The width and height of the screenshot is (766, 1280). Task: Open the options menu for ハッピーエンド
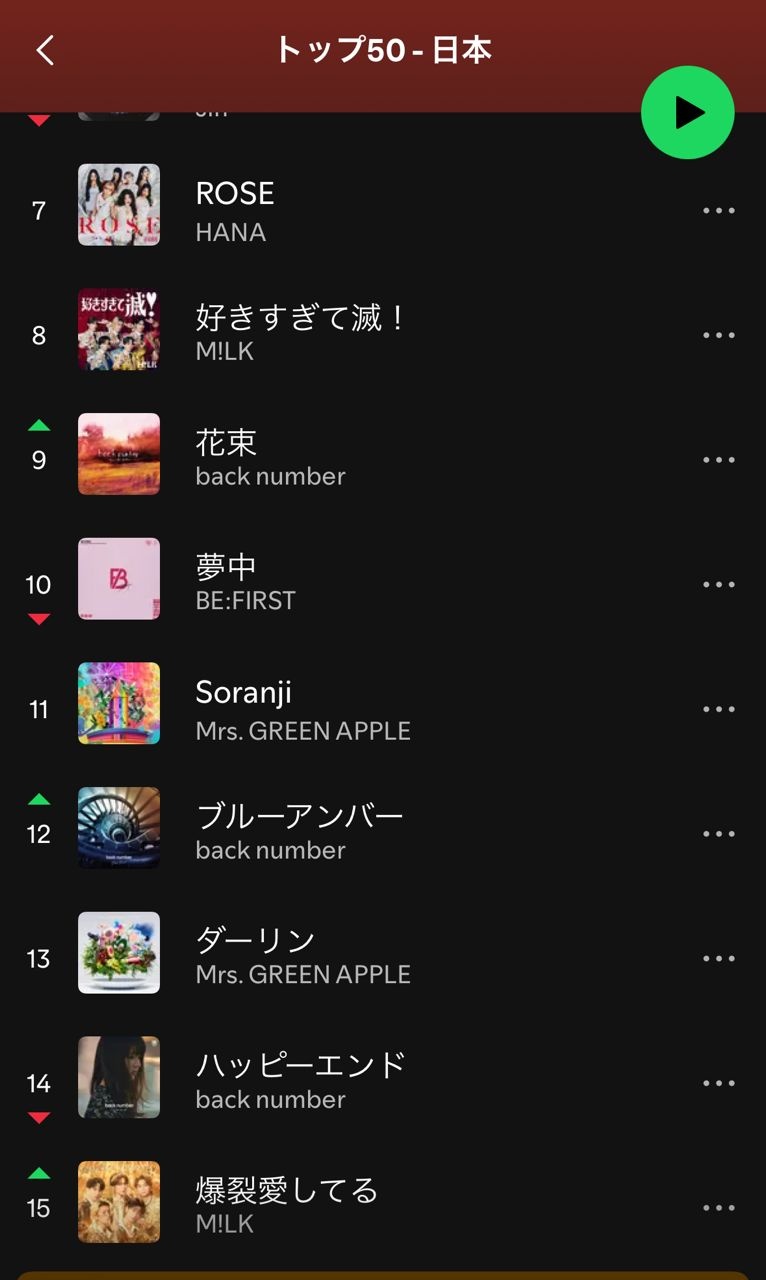click(718, 1083)
